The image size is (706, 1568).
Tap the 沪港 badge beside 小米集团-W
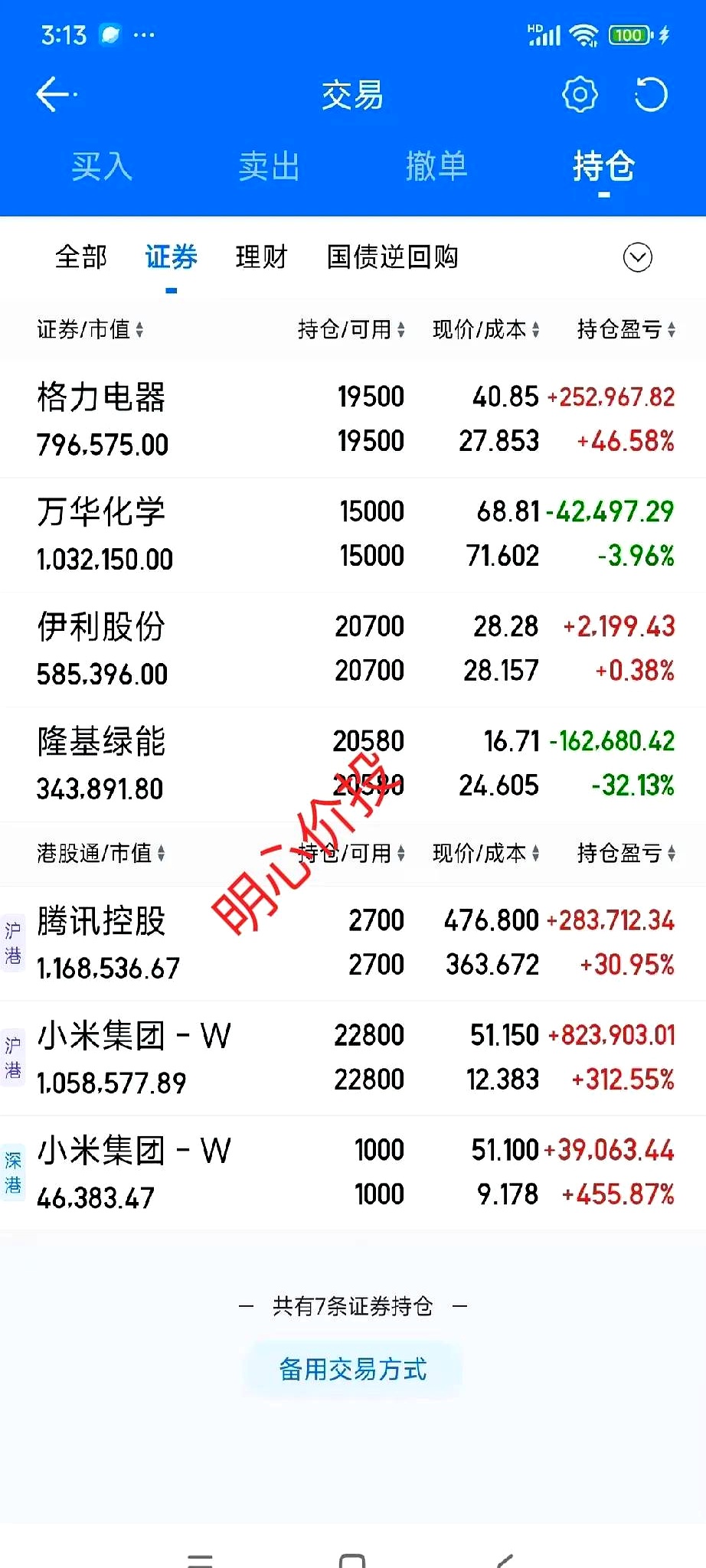click(13, 1057)
